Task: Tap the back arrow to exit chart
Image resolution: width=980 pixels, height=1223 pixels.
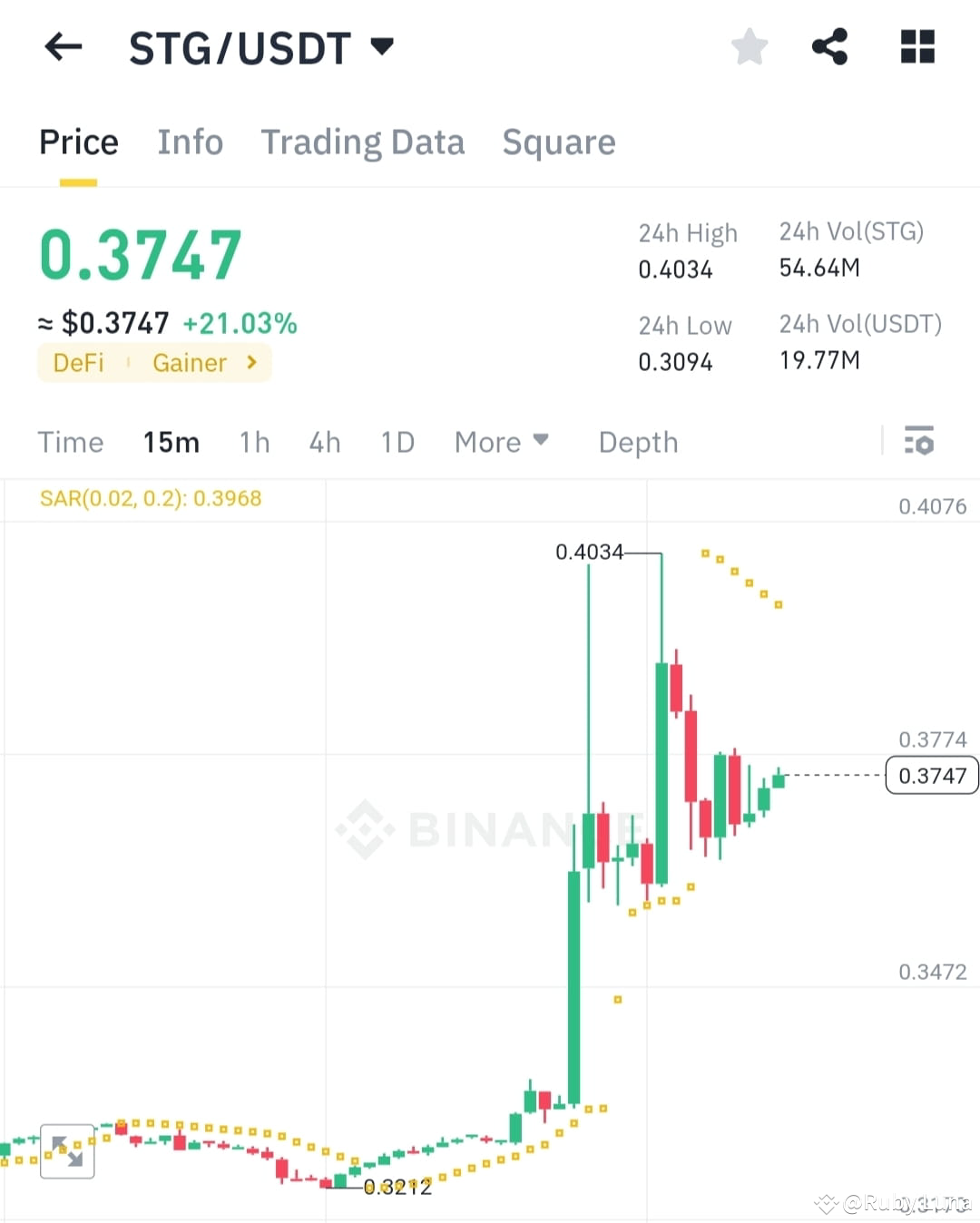Action: pyautogui.click(x=62, y=47)
